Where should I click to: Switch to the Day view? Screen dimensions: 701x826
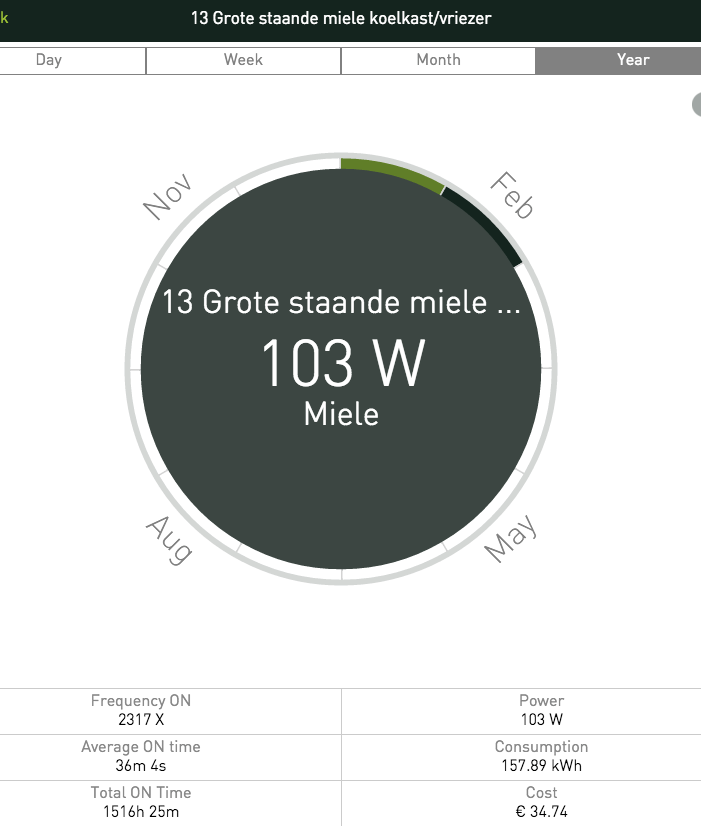(50, 60)
